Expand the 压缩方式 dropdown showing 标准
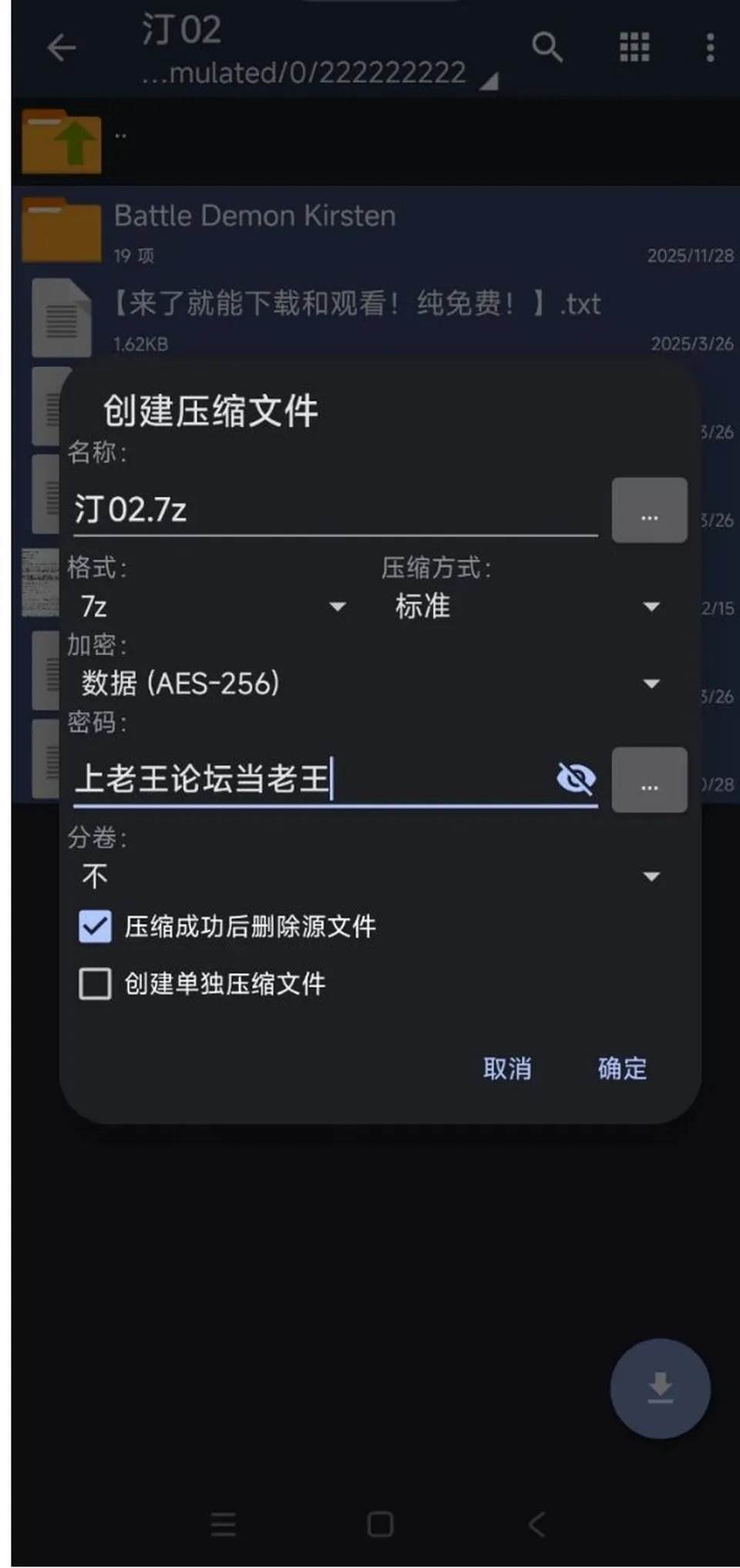 (526, 606)
